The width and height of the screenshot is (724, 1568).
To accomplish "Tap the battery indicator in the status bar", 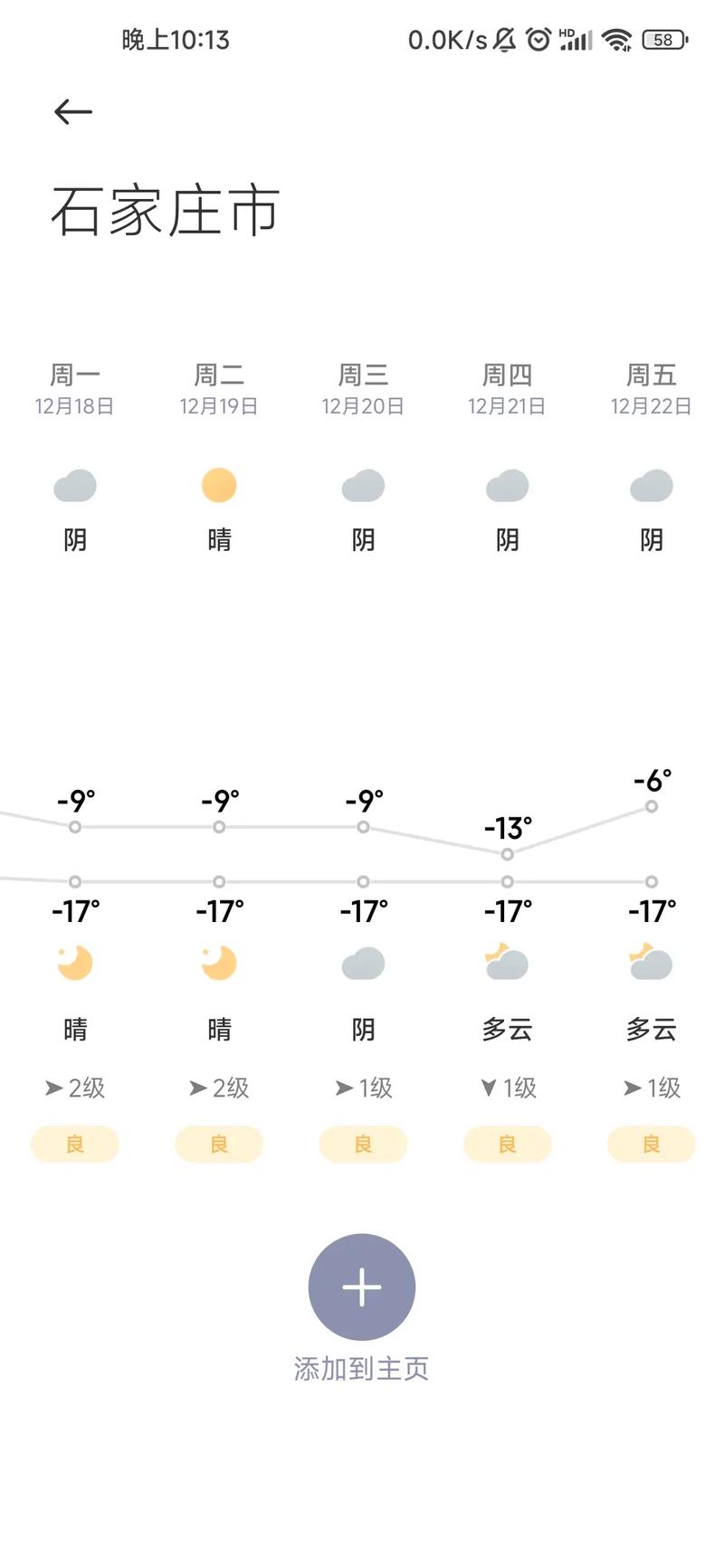I will pyautogui.click(x=662, y=39).
